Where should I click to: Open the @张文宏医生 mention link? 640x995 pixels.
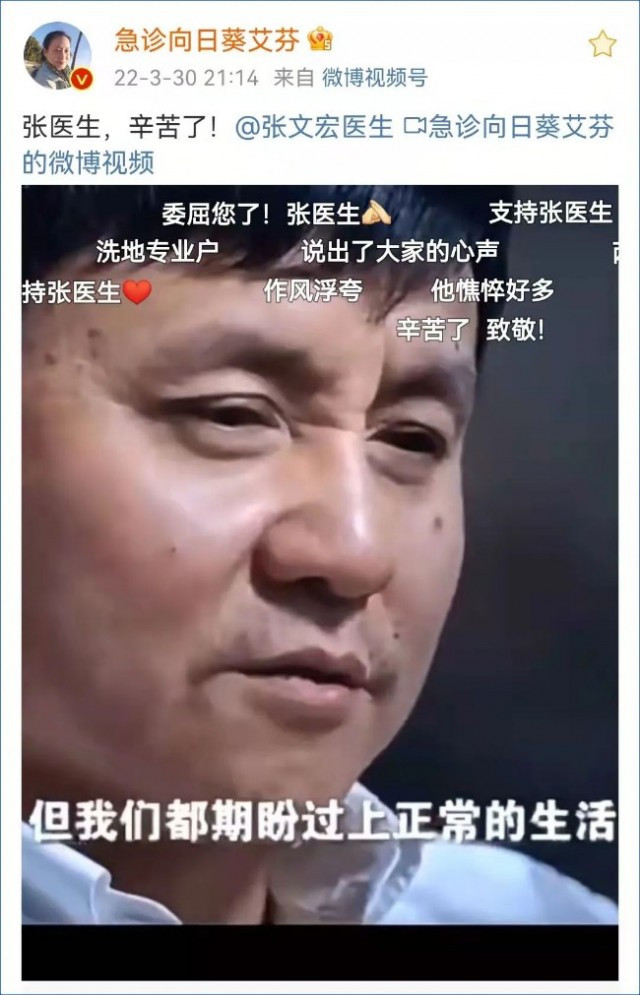point(313,129)
